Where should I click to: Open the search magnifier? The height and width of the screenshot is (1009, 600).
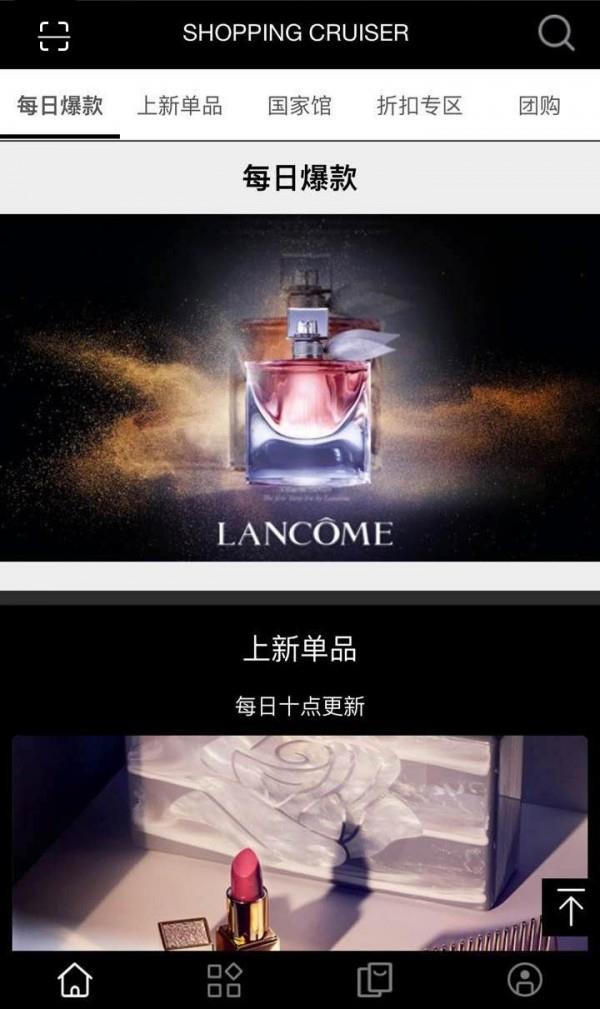(x=556, y=34)
